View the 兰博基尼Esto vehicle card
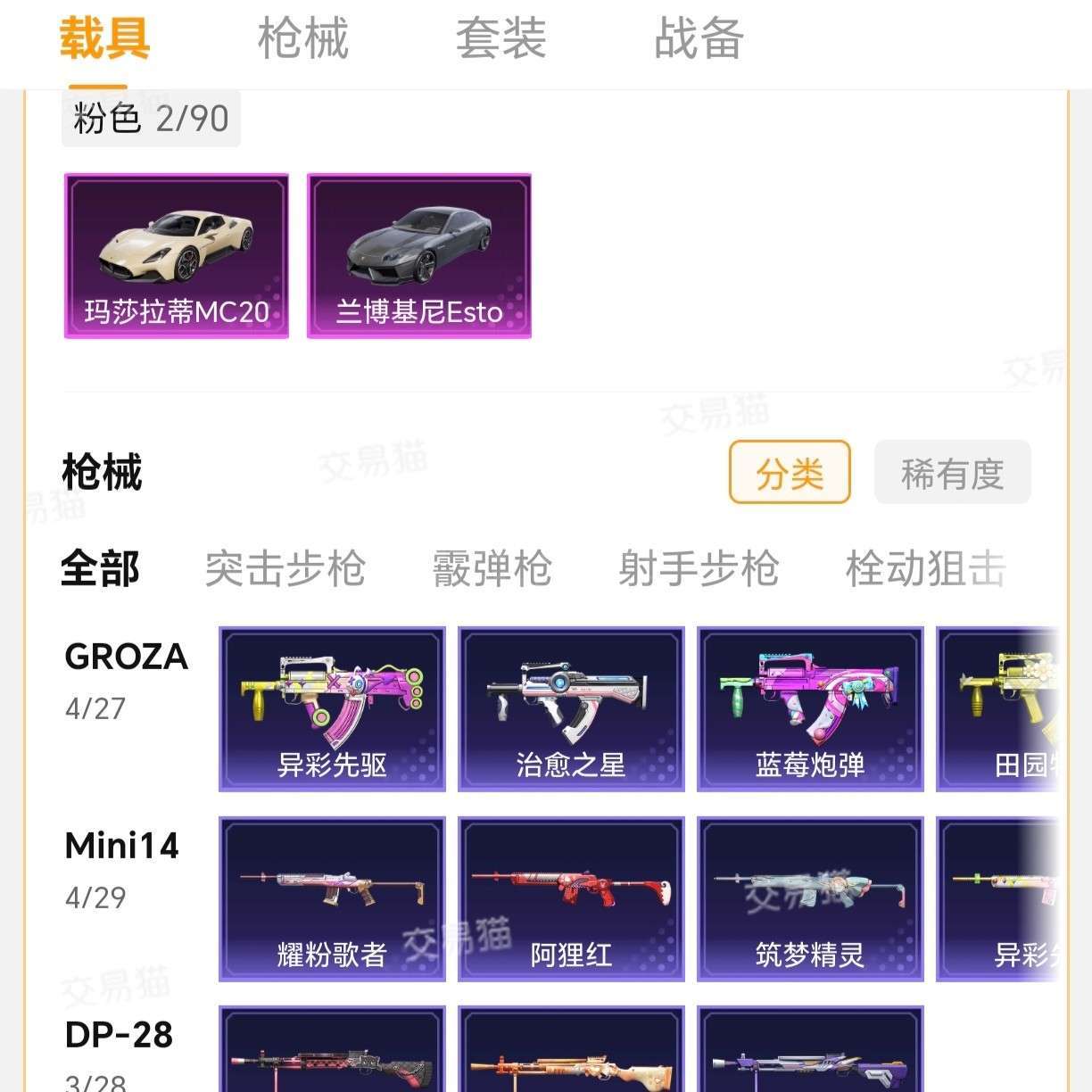This screenshot has height=1092, width=1092. point(419,256)
